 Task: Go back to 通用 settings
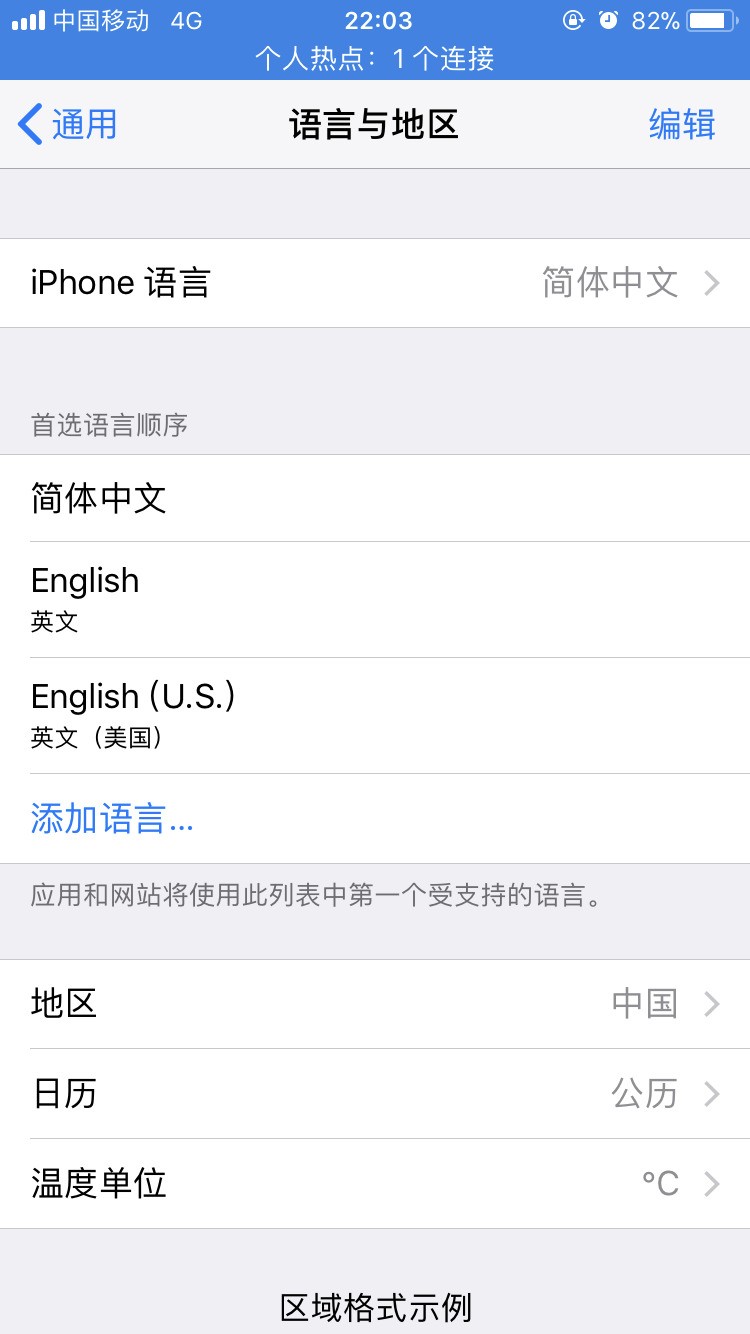click(x=68, y=125)
